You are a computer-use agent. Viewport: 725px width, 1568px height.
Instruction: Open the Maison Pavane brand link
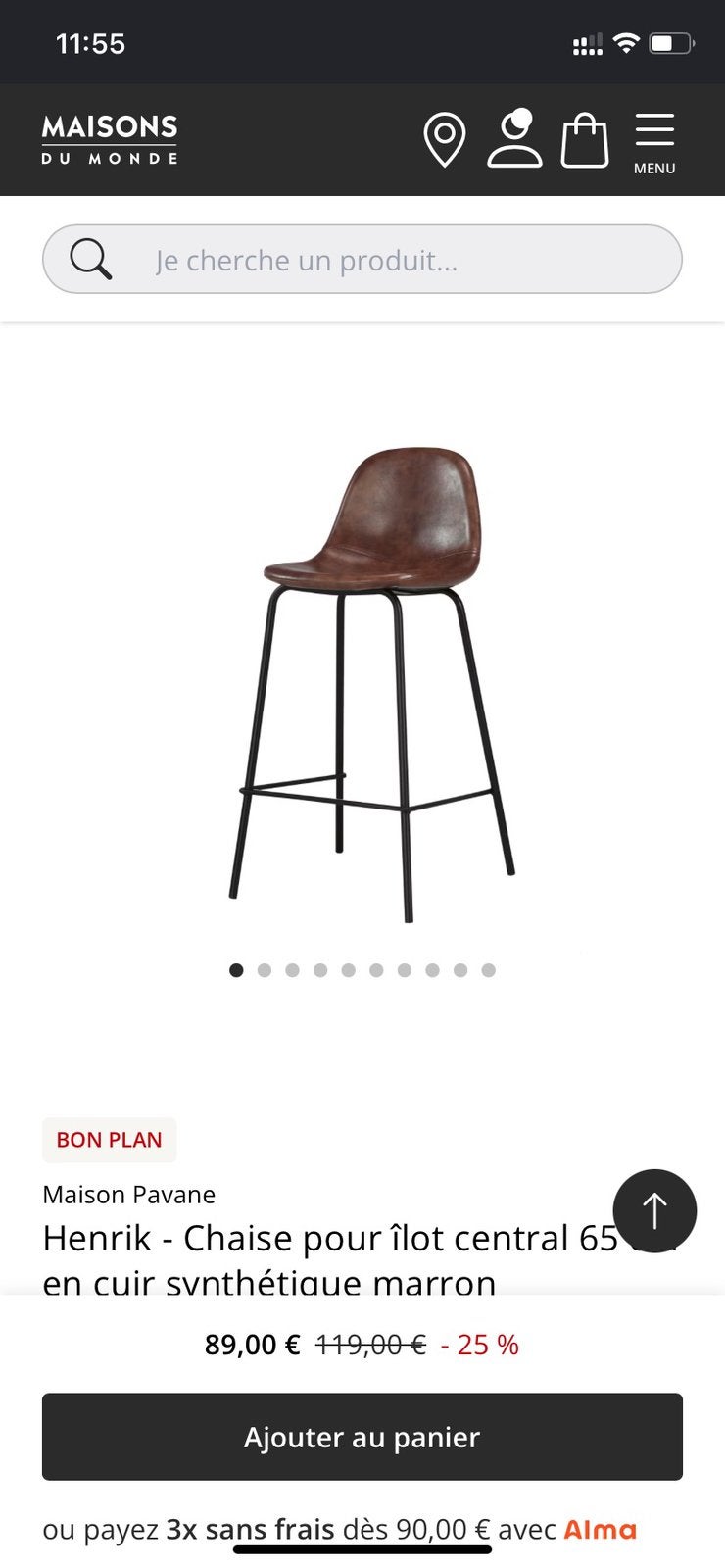(128, 1195)
